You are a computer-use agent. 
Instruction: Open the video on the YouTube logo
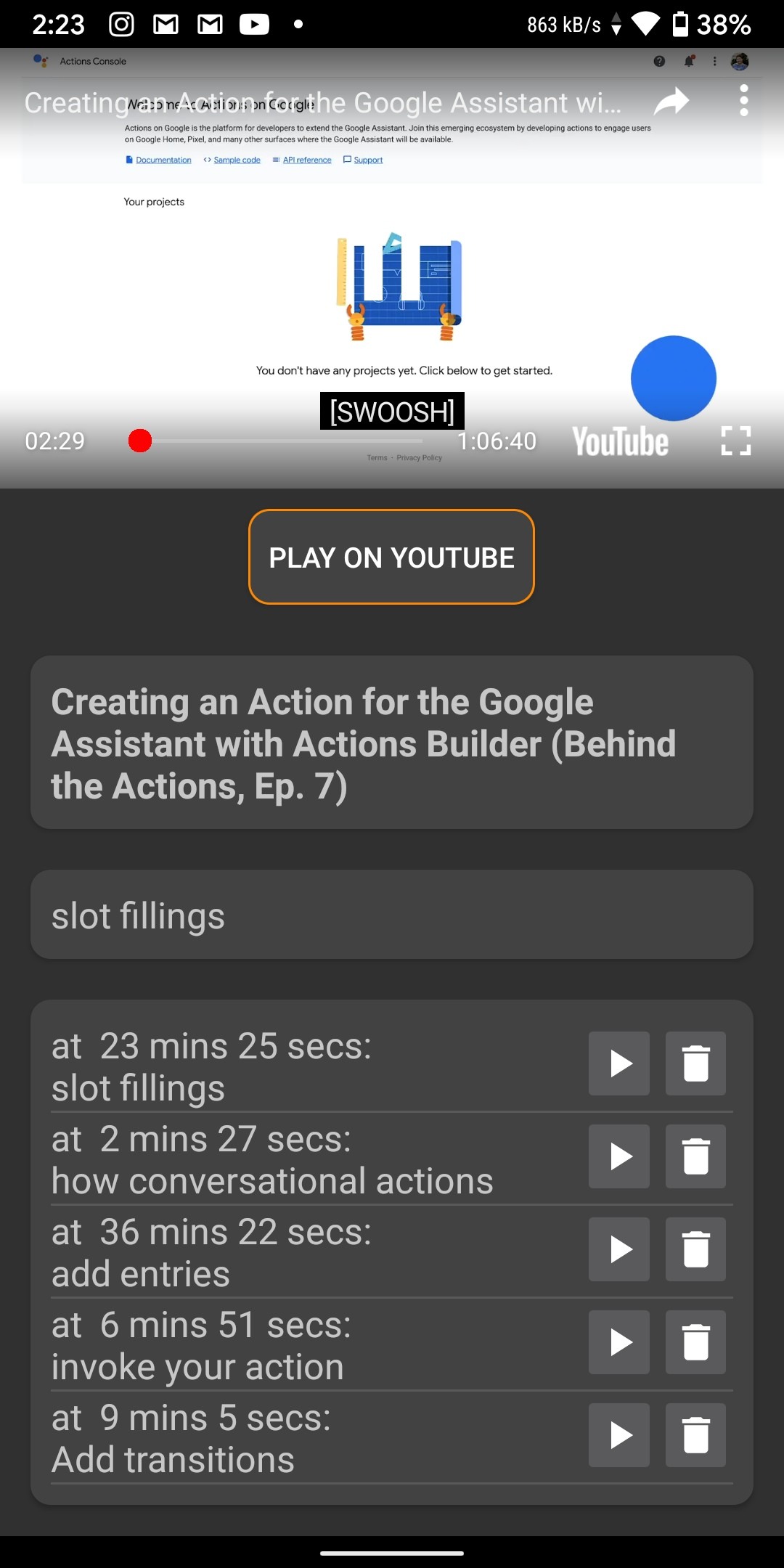click(x=620, y=441)
